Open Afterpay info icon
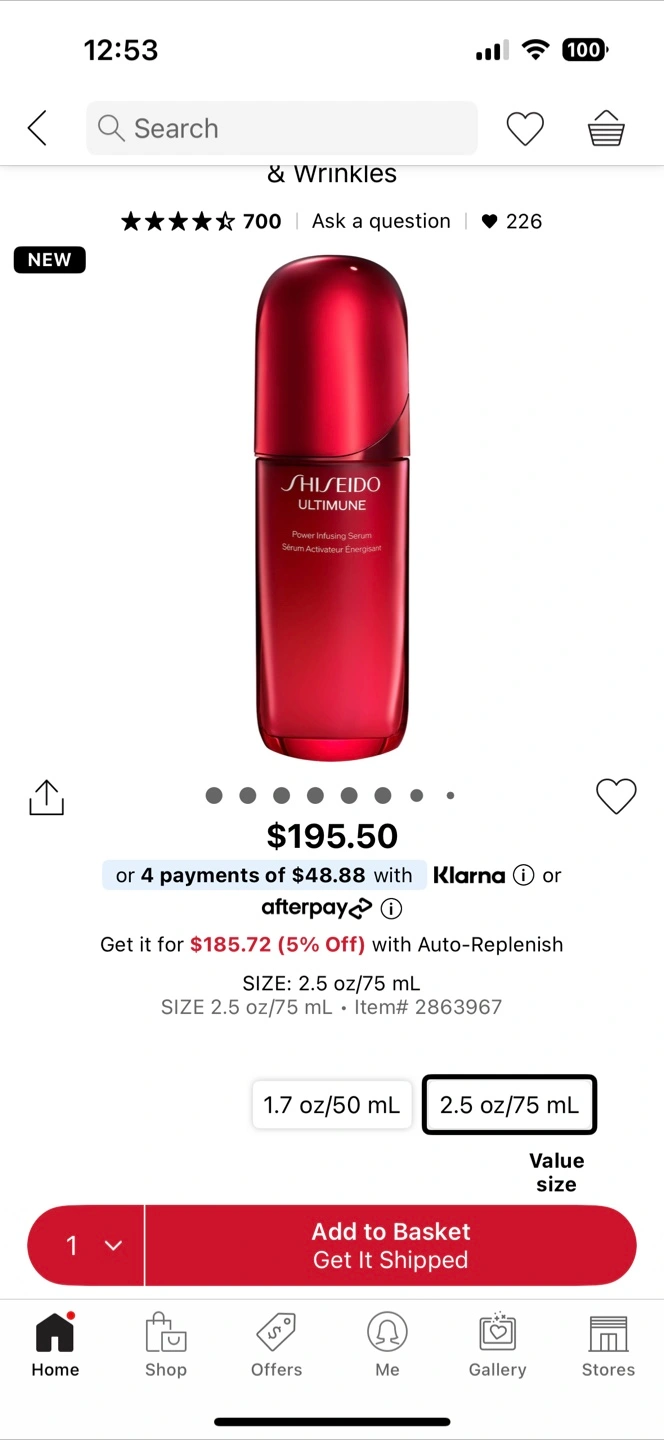664x1440 pixels. click(x=392, y=909)
